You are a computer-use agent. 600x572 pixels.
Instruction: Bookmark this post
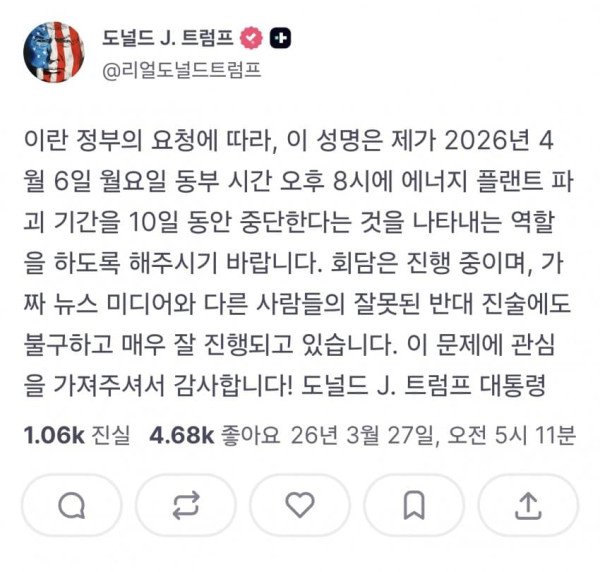pos(414,506)
